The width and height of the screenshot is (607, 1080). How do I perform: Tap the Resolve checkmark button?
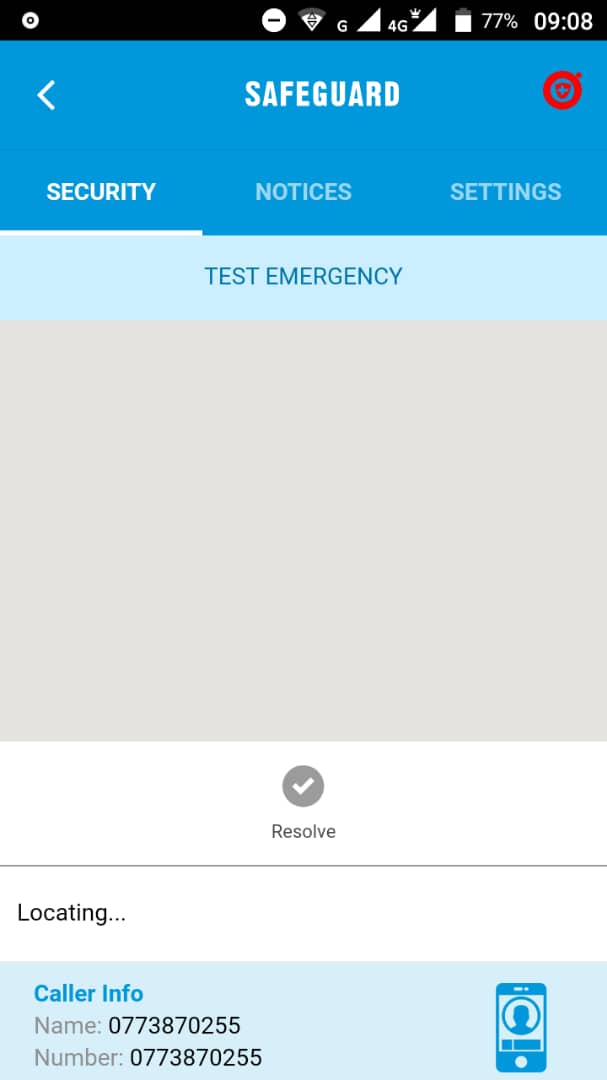point(303,787)
